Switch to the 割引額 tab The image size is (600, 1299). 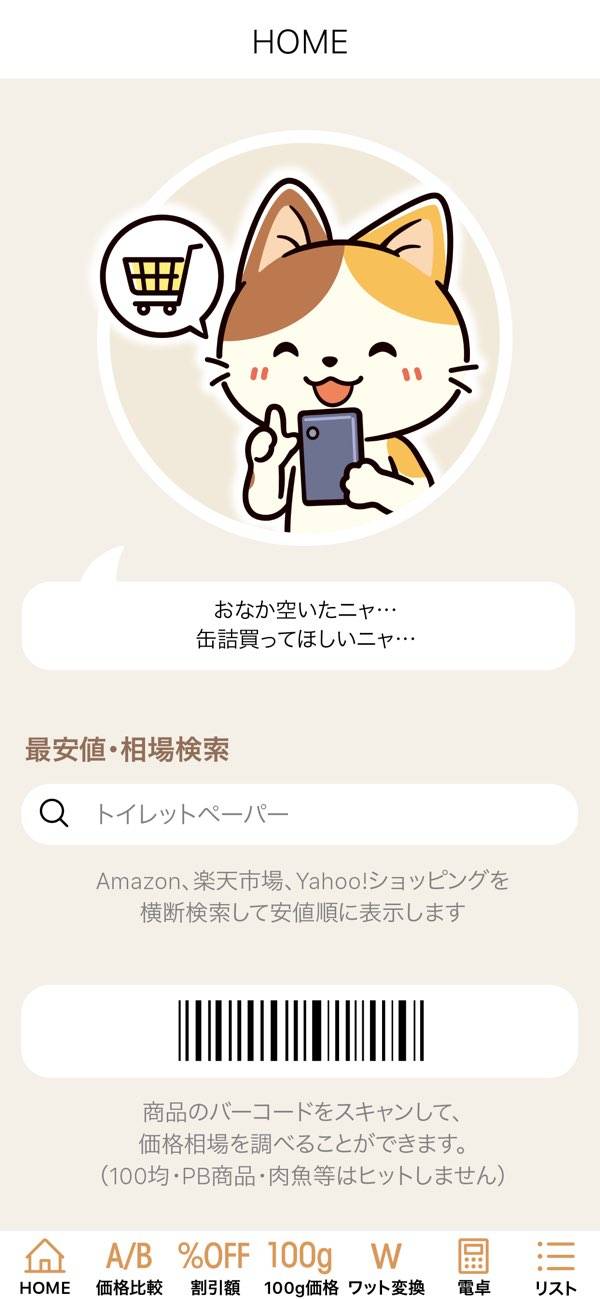click(x=213, y=1266)
